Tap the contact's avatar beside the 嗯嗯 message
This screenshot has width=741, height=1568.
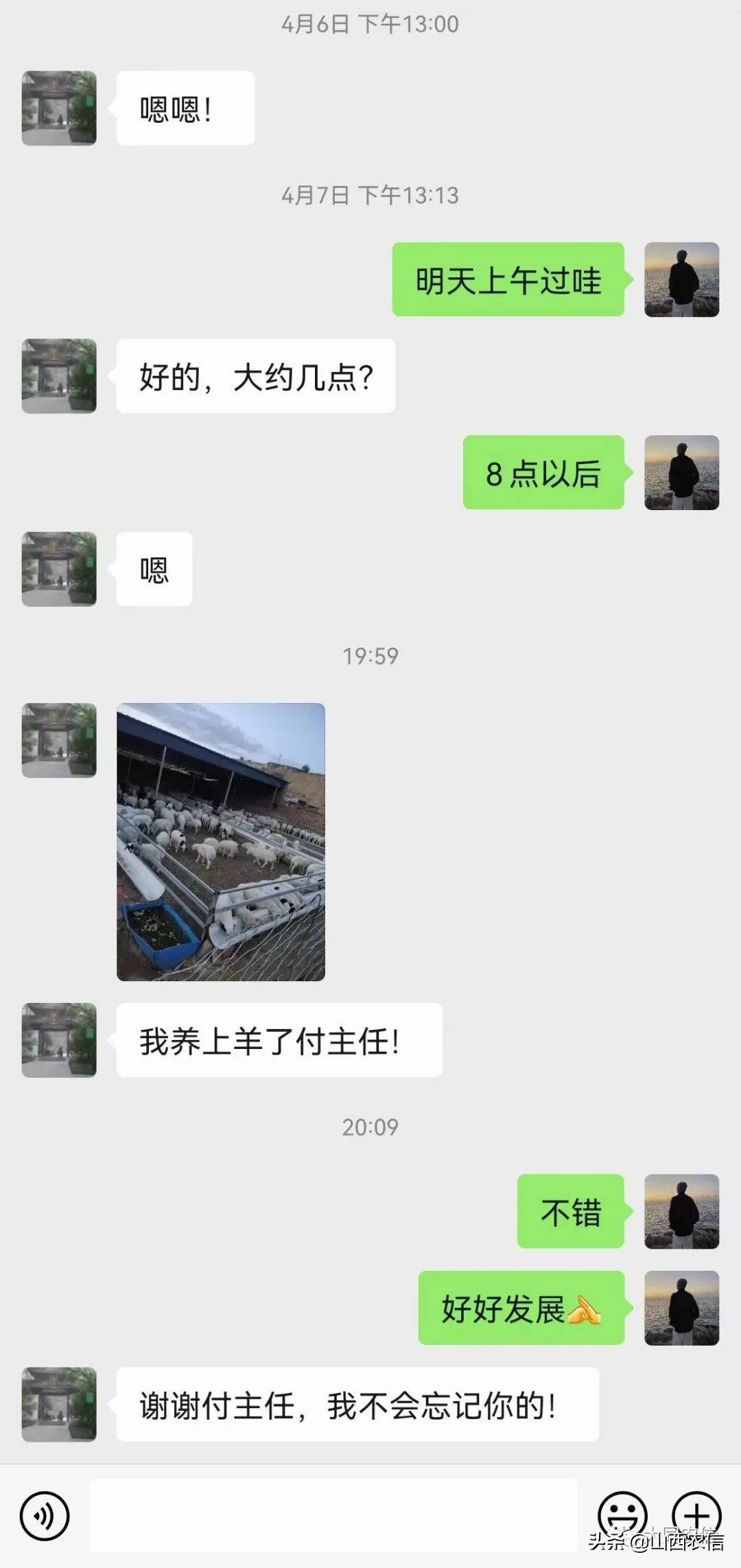click(59, 108)
